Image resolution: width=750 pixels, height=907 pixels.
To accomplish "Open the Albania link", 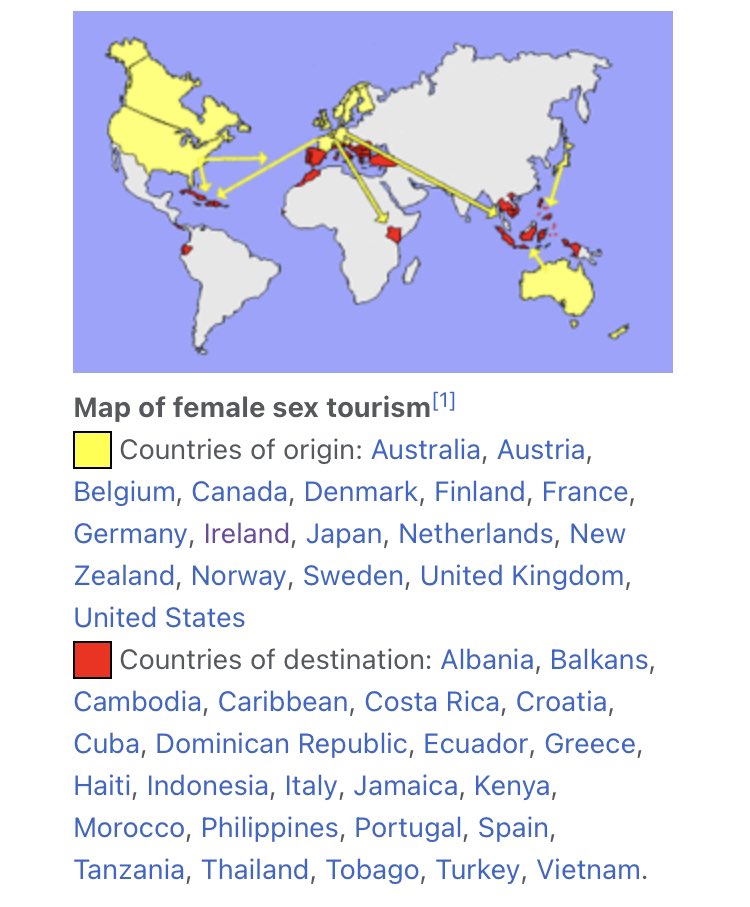I will tap(487, 660).
